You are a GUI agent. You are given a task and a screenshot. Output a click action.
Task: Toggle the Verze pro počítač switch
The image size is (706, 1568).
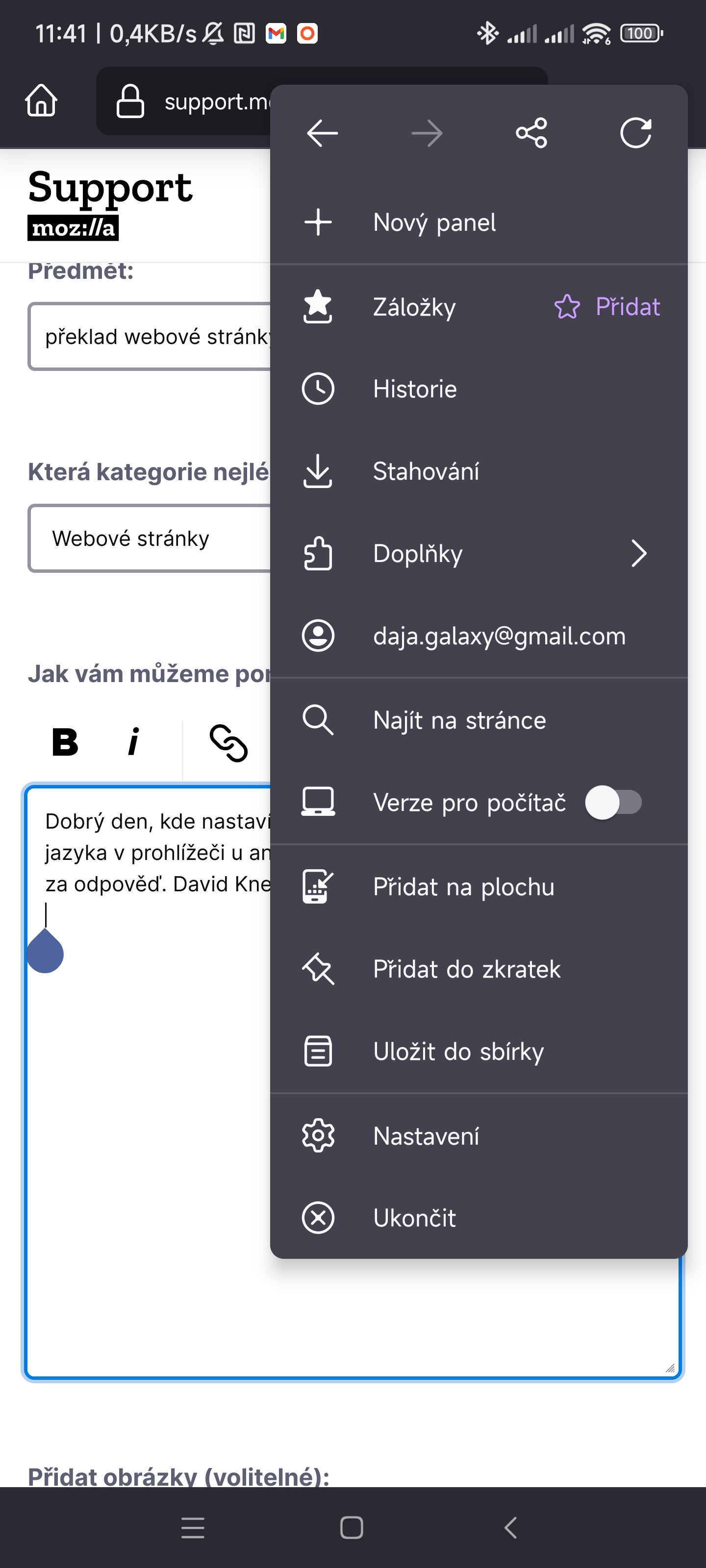613,802
